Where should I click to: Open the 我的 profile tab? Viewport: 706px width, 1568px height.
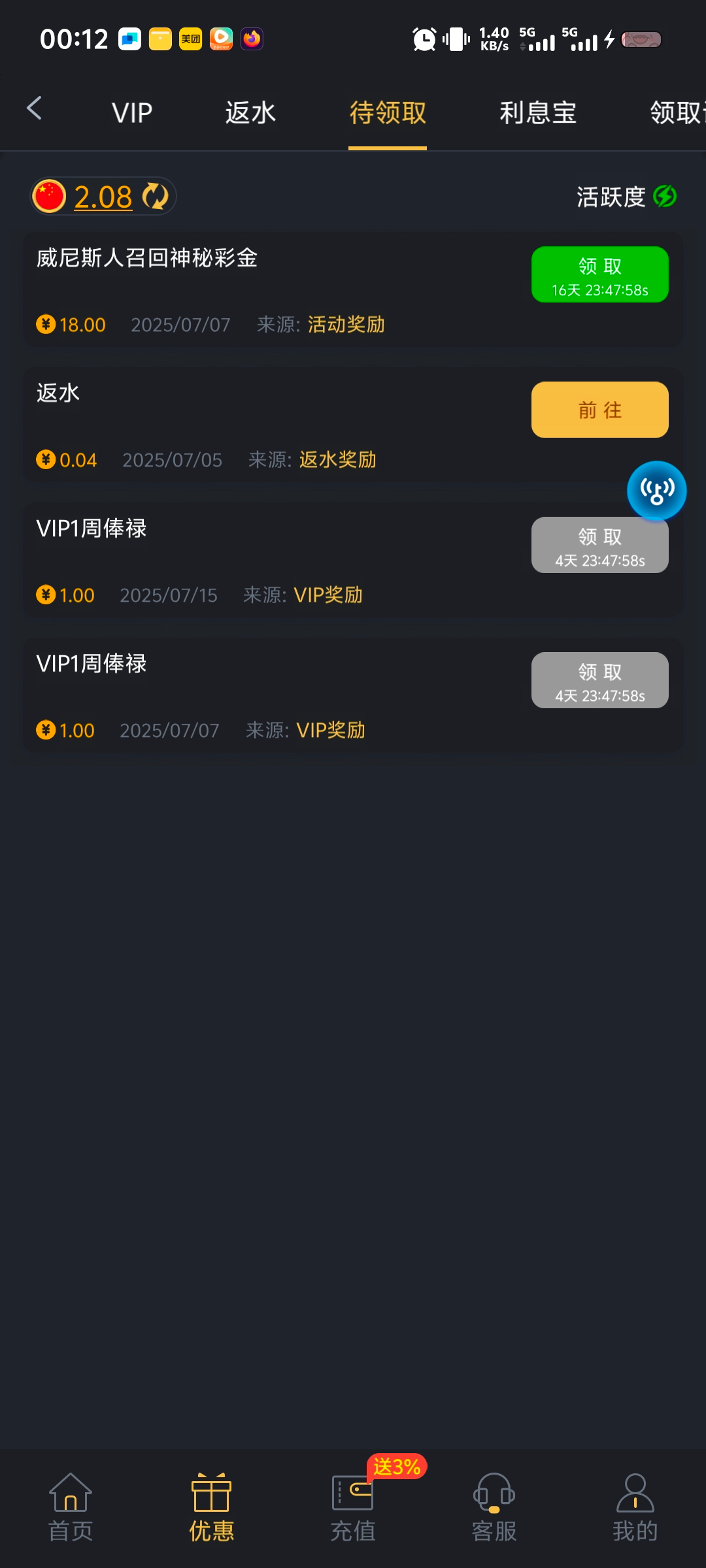pos(635,1507)
